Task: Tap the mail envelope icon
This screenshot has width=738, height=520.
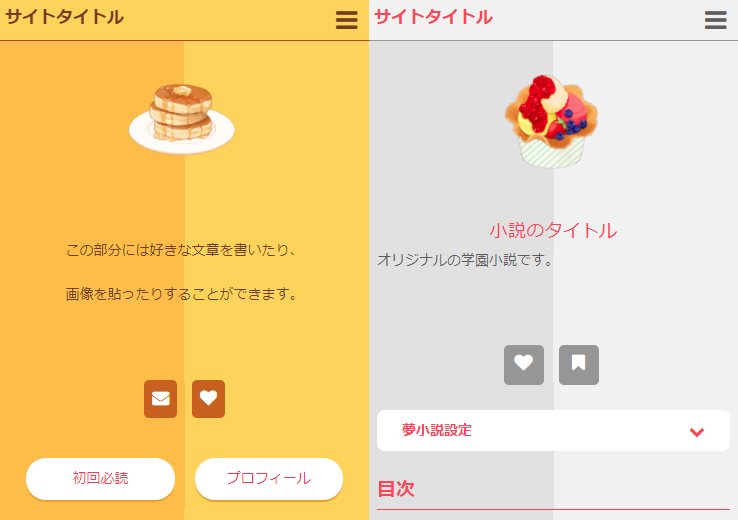Action: click(x=160, y=398)
